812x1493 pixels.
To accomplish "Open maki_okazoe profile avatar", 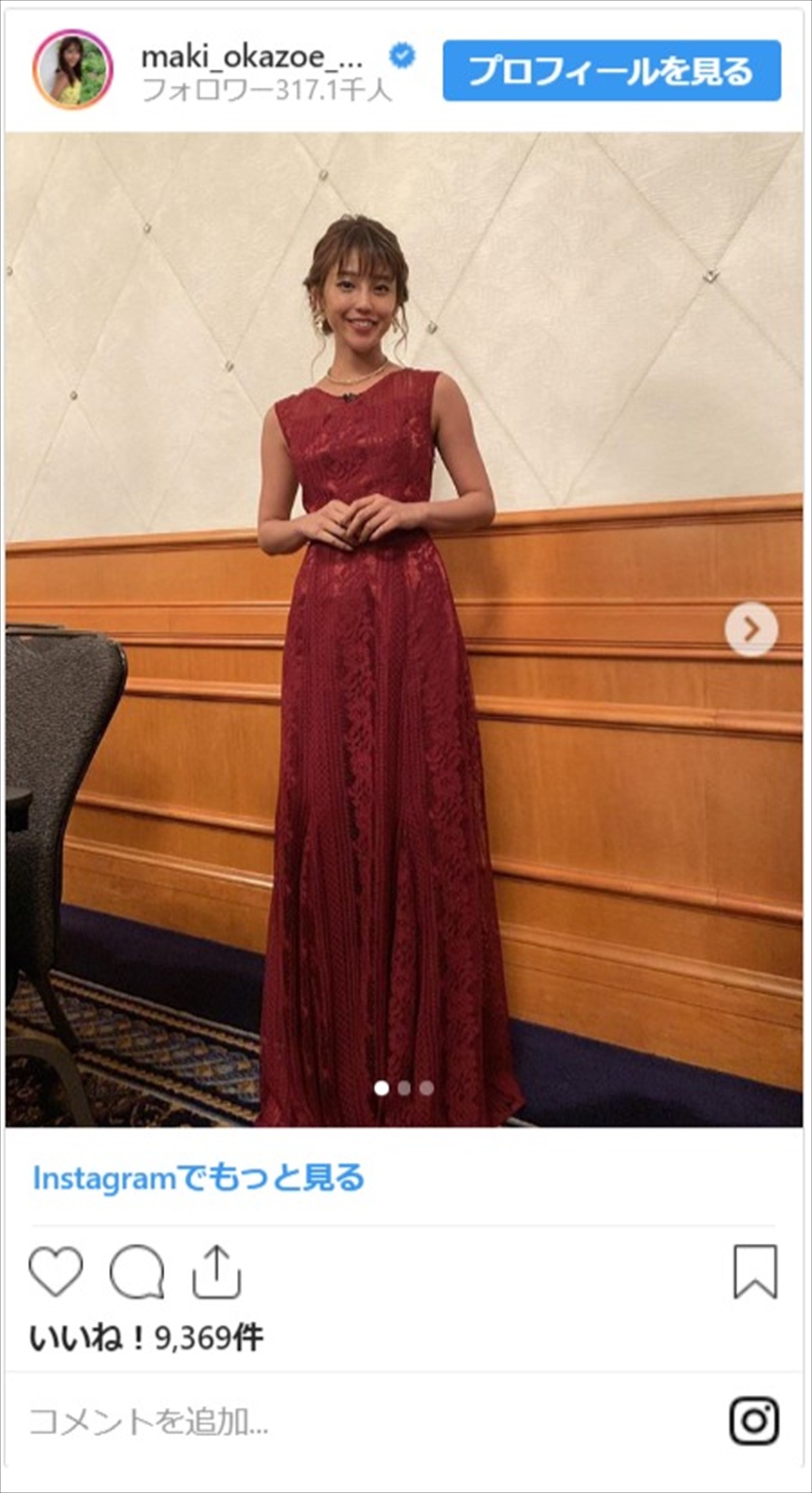I will (73, 70).
